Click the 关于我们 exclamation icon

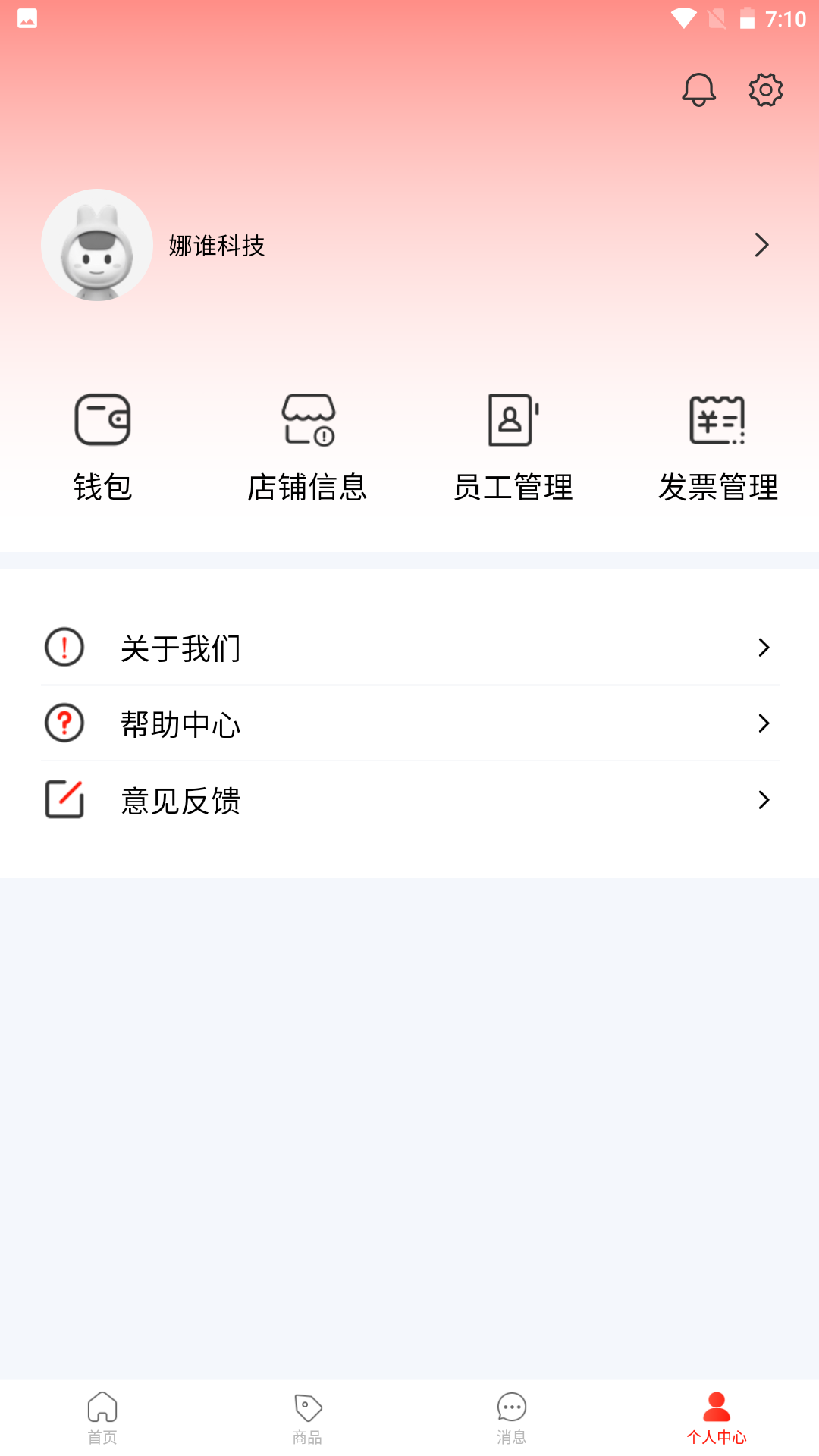pos(64,648)
